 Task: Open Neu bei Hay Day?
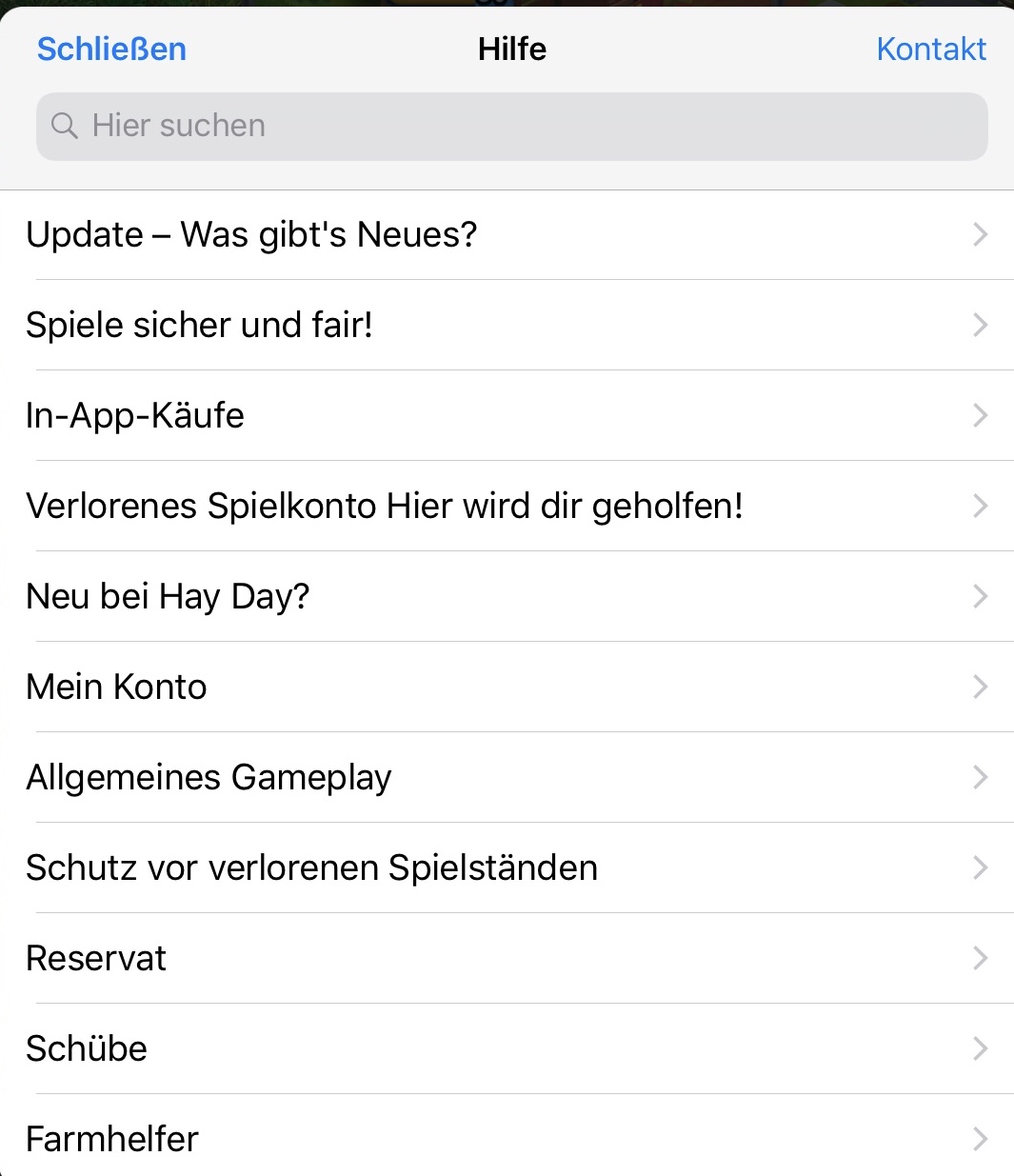[507, 597]
